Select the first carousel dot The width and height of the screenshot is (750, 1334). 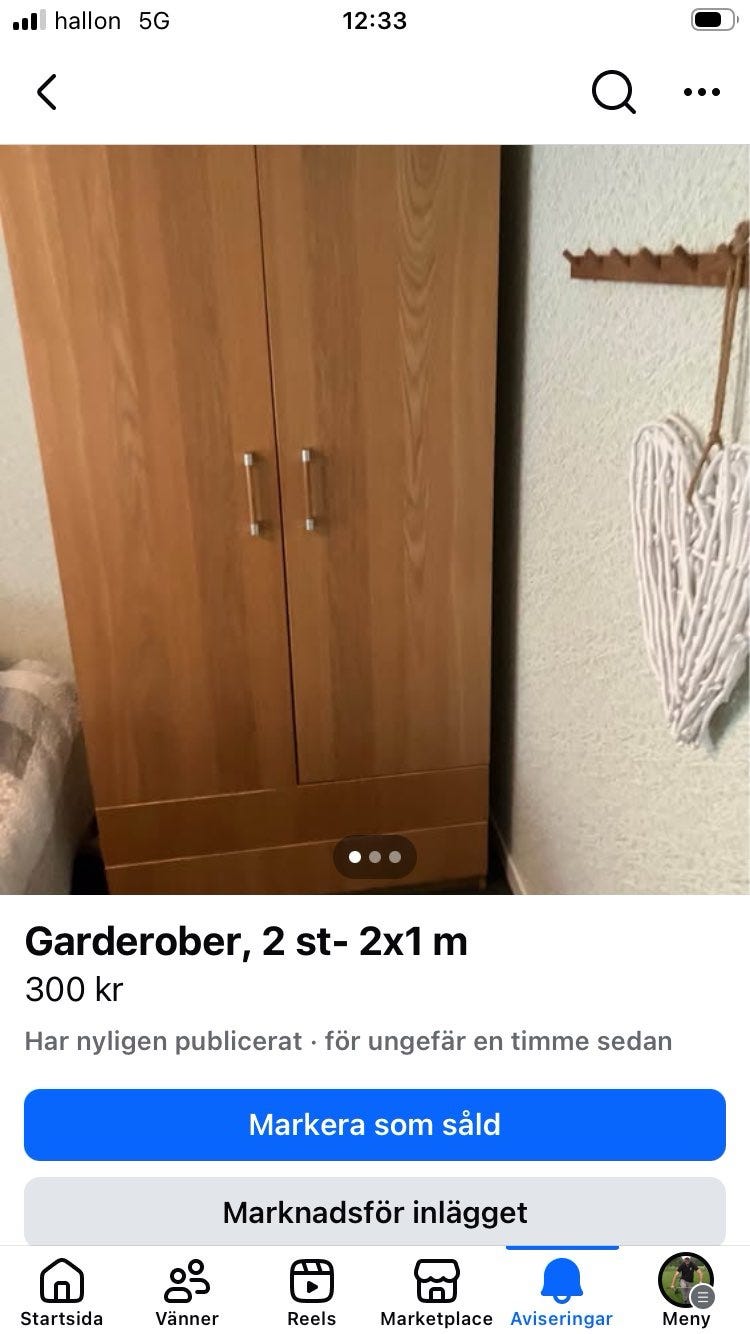tap(354, 857)
